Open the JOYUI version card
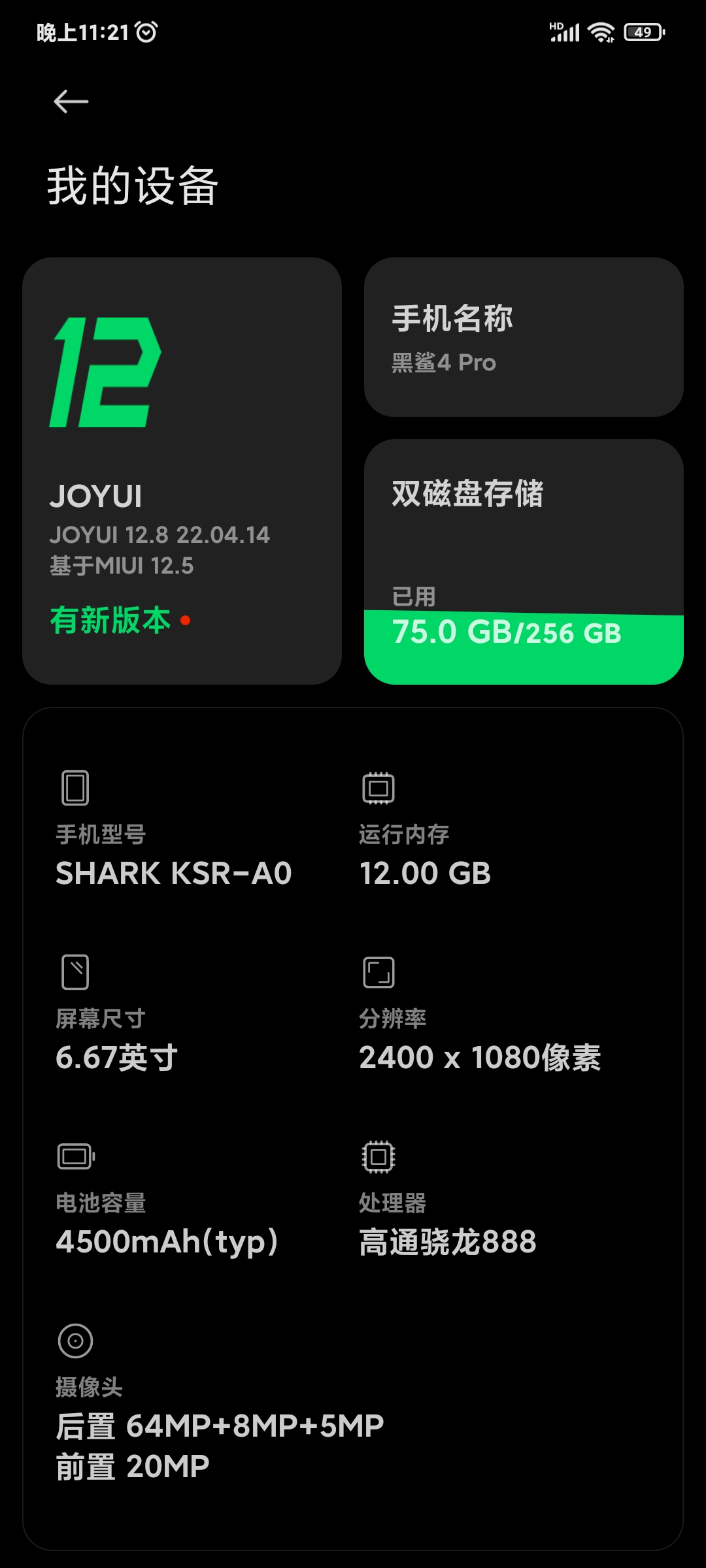 coord(182,471)
